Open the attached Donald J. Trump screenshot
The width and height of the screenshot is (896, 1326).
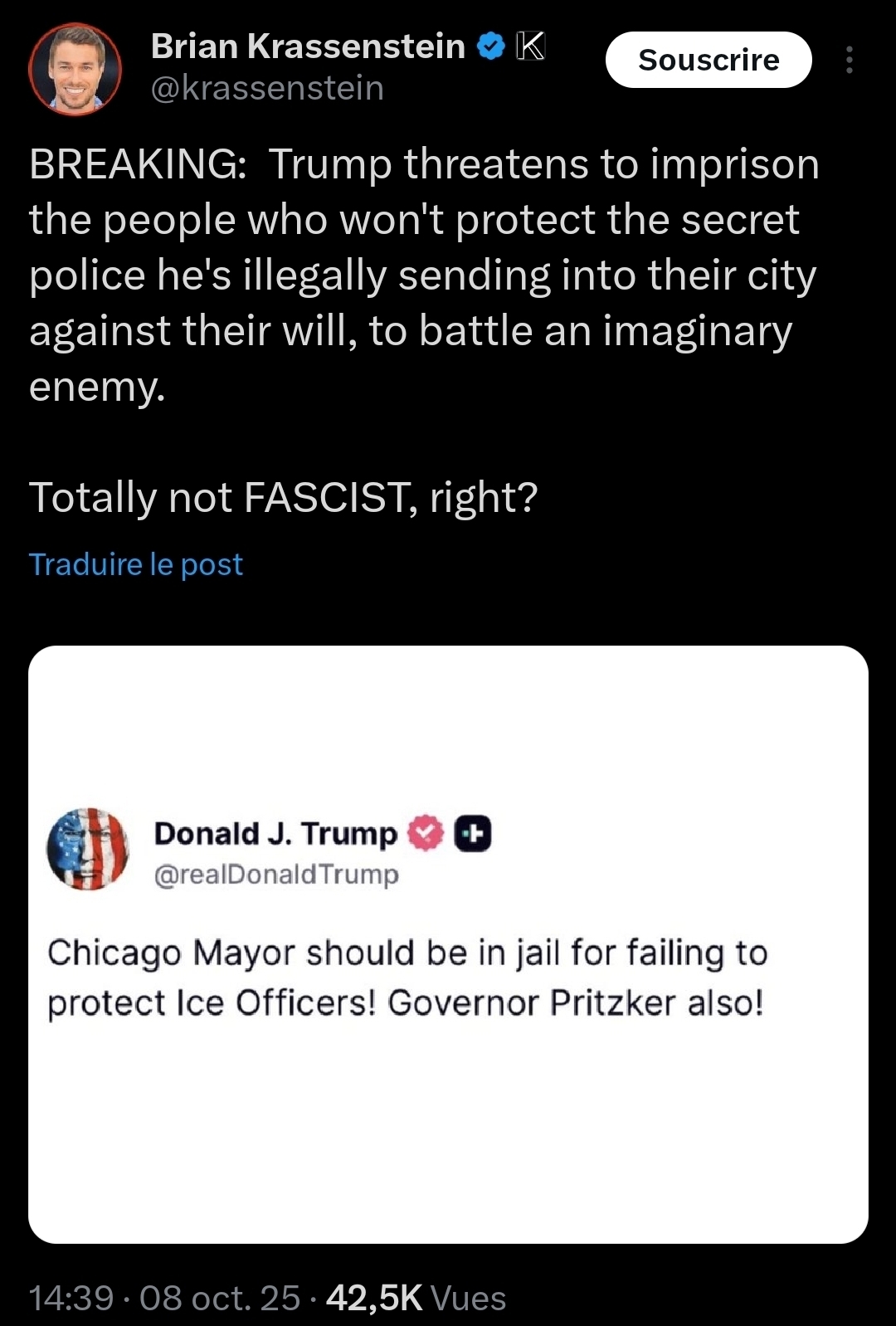pyautogui.click(x=448, y=943)
